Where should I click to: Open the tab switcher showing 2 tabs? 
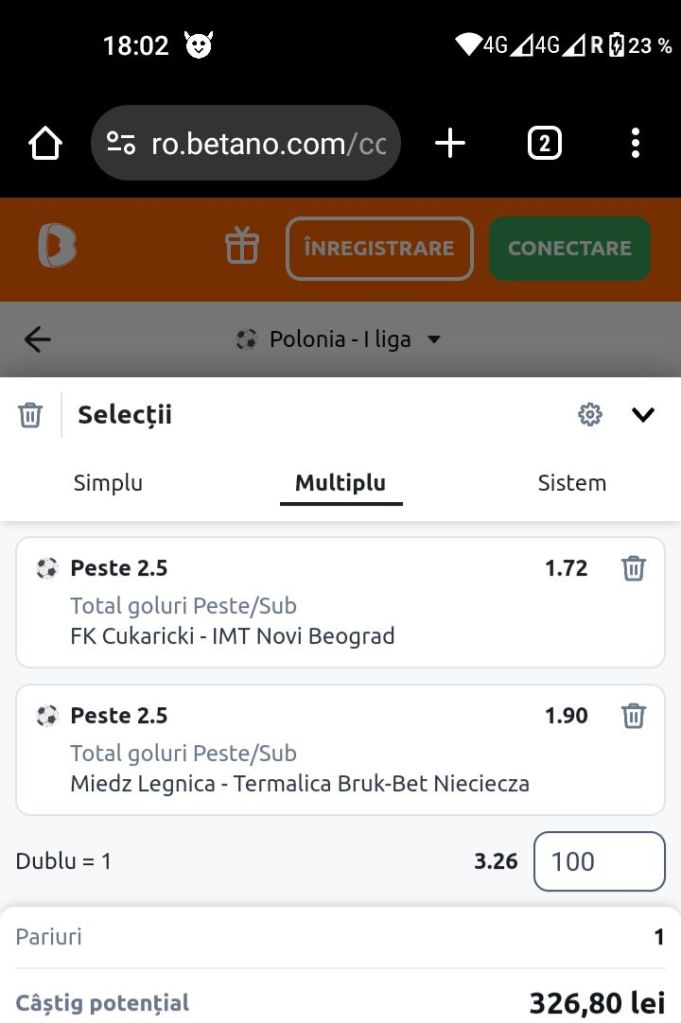coord(544,144)
